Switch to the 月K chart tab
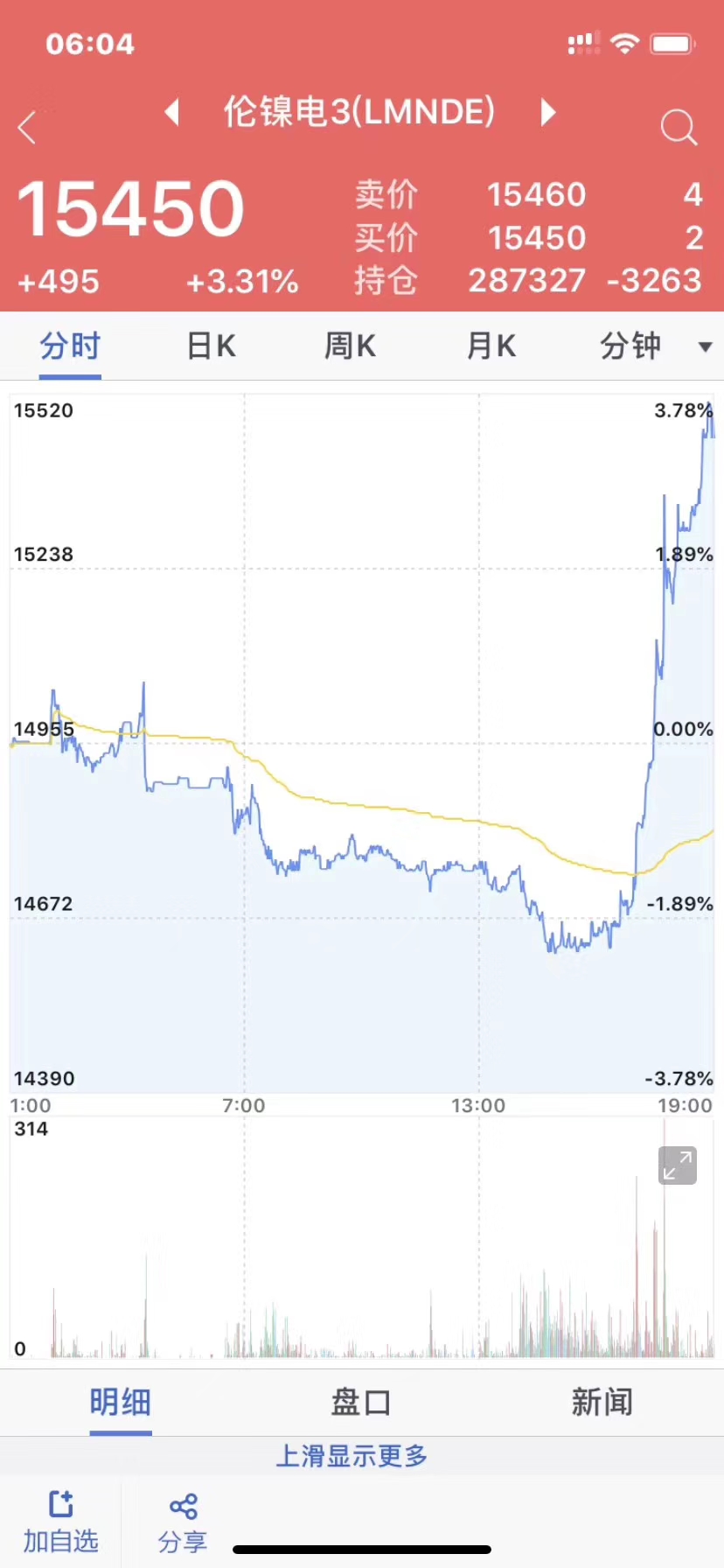Screen dimensions: 724x1568 point(491,346)
